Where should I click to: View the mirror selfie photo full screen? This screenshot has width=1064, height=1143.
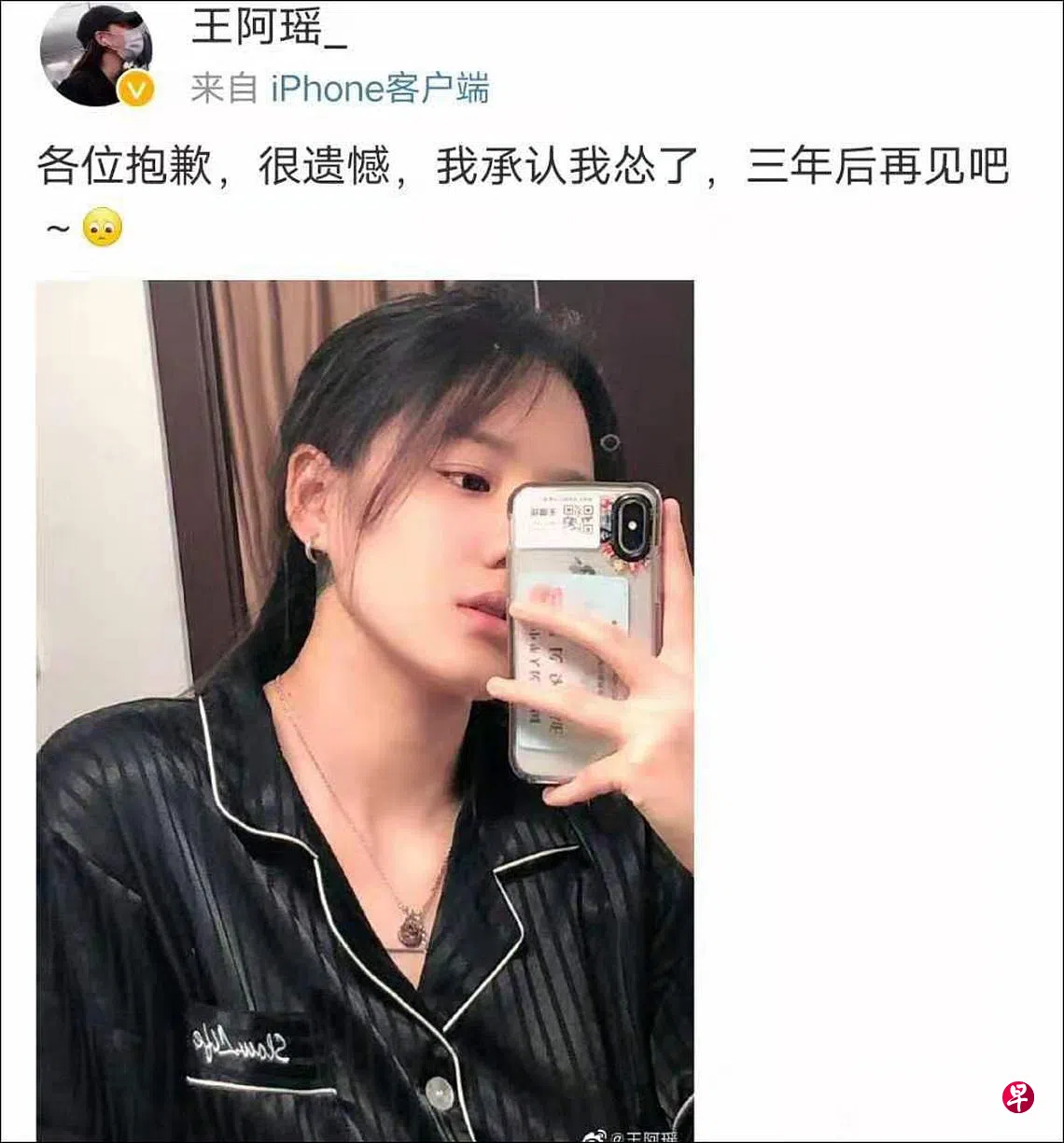(x=365, y=709)
